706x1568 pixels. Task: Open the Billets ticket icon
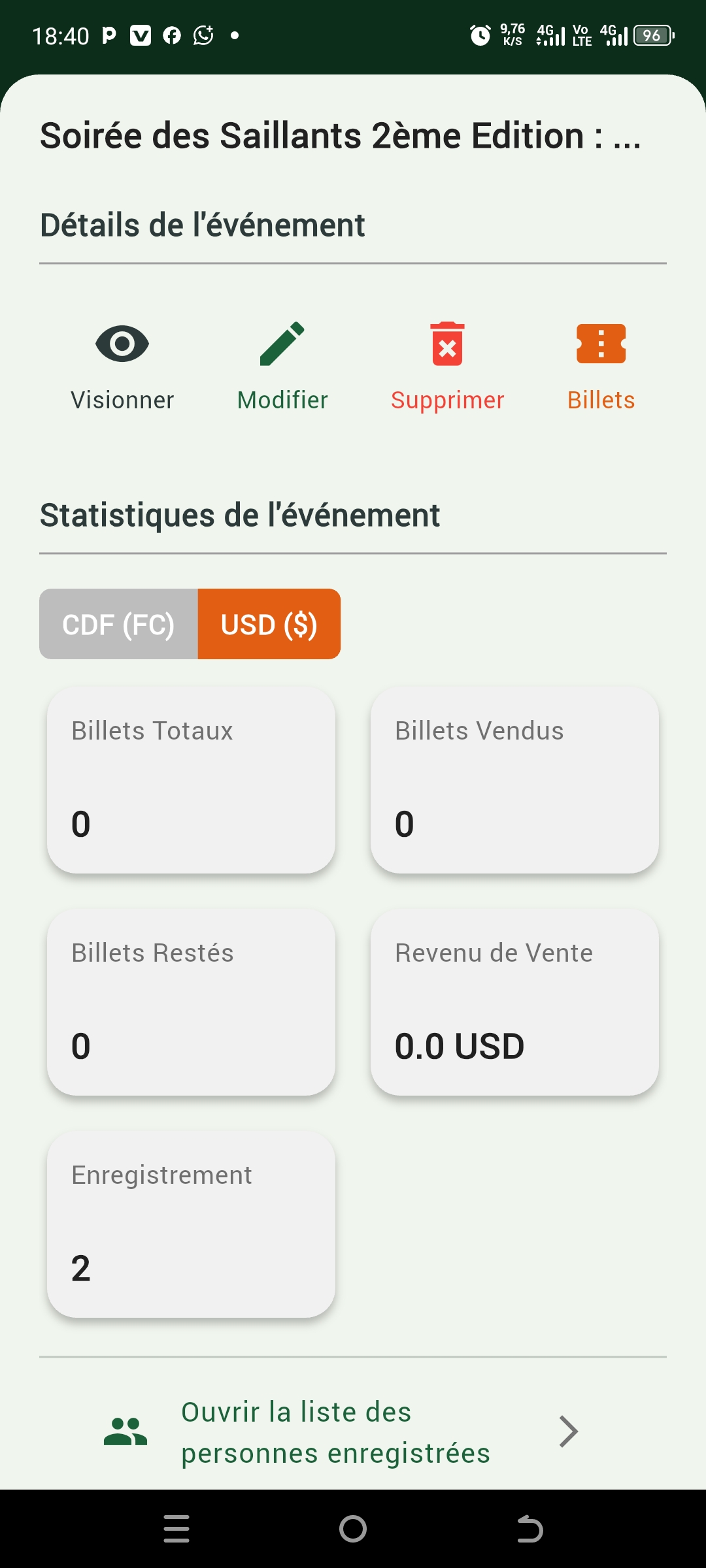600,344
